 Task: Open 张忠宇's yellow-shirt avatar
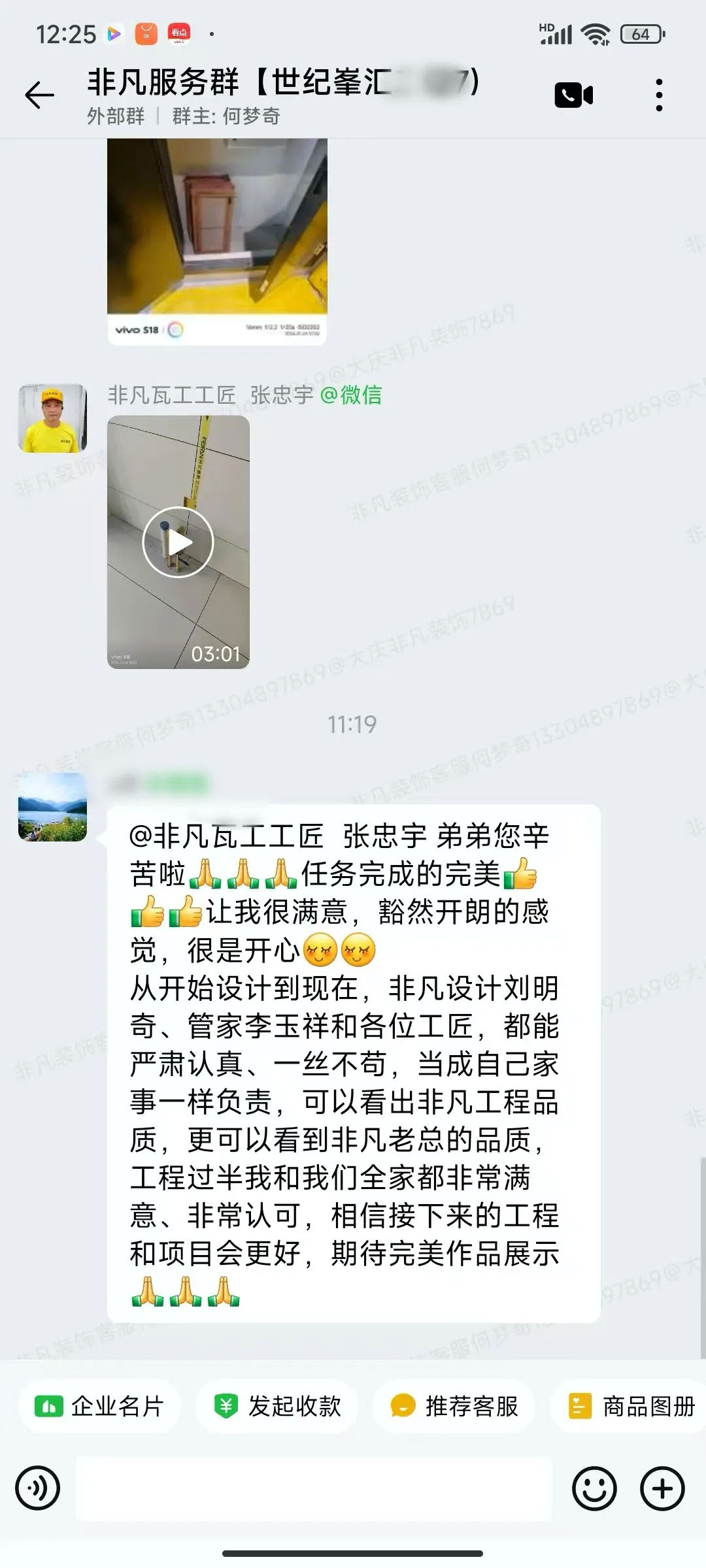tap(52, 418)
